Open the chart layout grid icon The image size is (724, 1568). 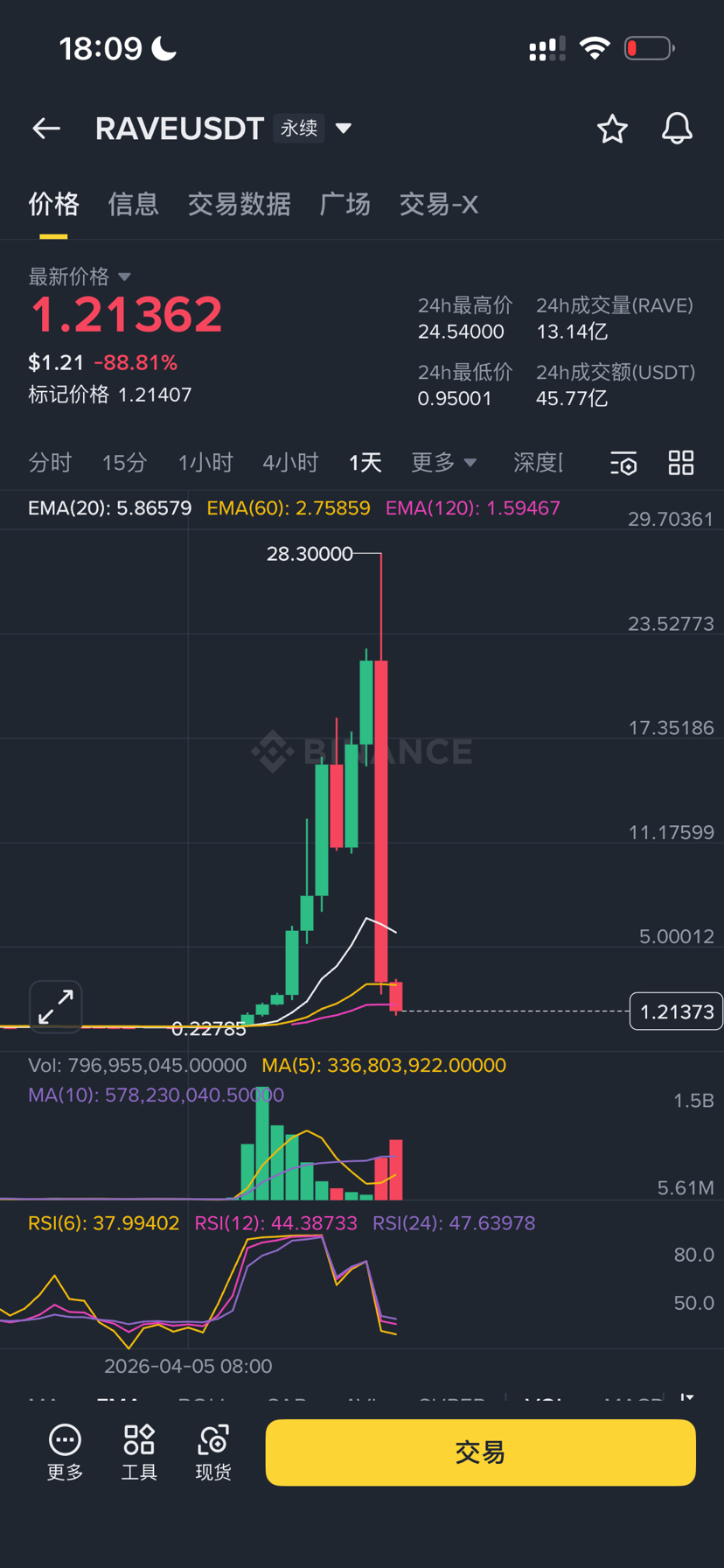point(681,463)
